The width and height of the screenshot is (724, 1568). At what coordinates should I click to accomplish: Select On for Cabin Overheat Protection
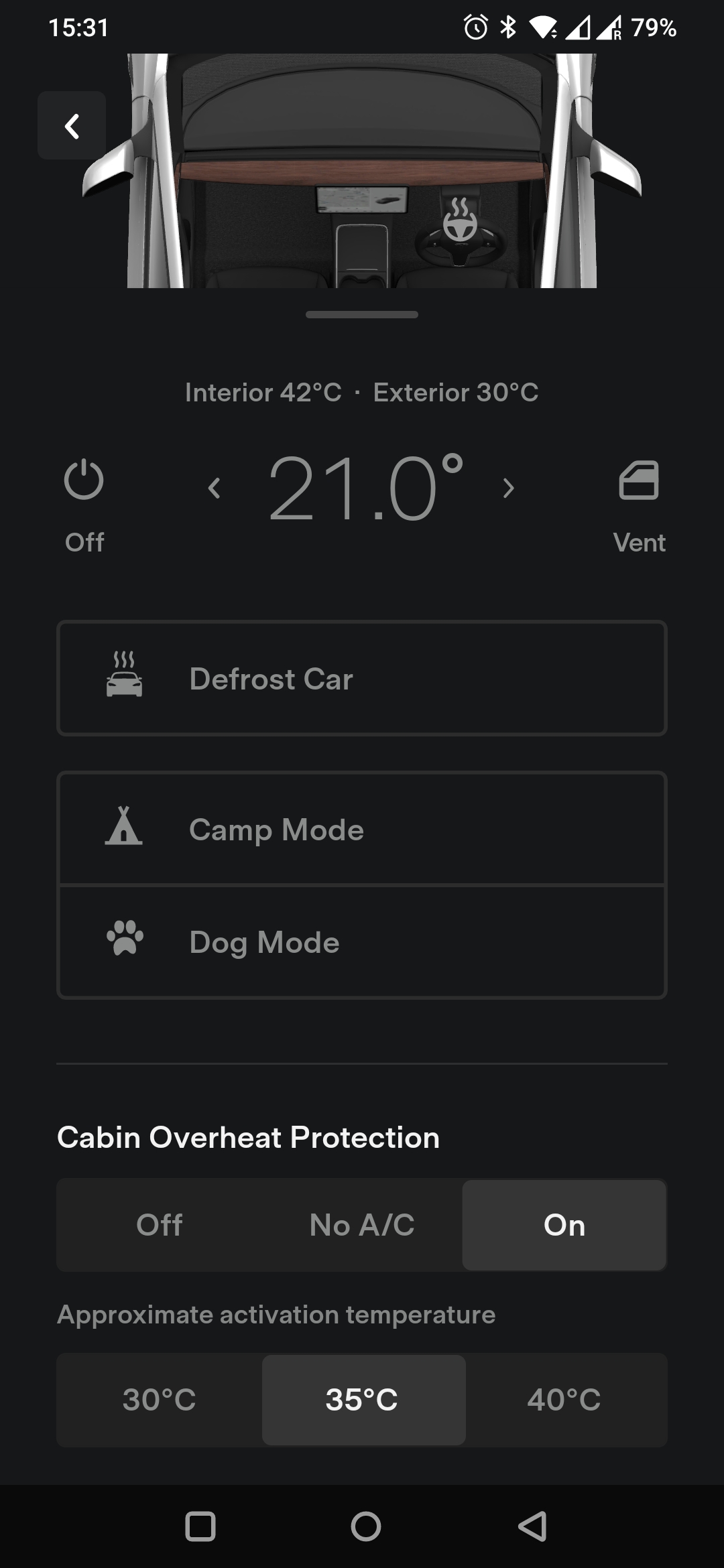click(x=564, y=1225)
